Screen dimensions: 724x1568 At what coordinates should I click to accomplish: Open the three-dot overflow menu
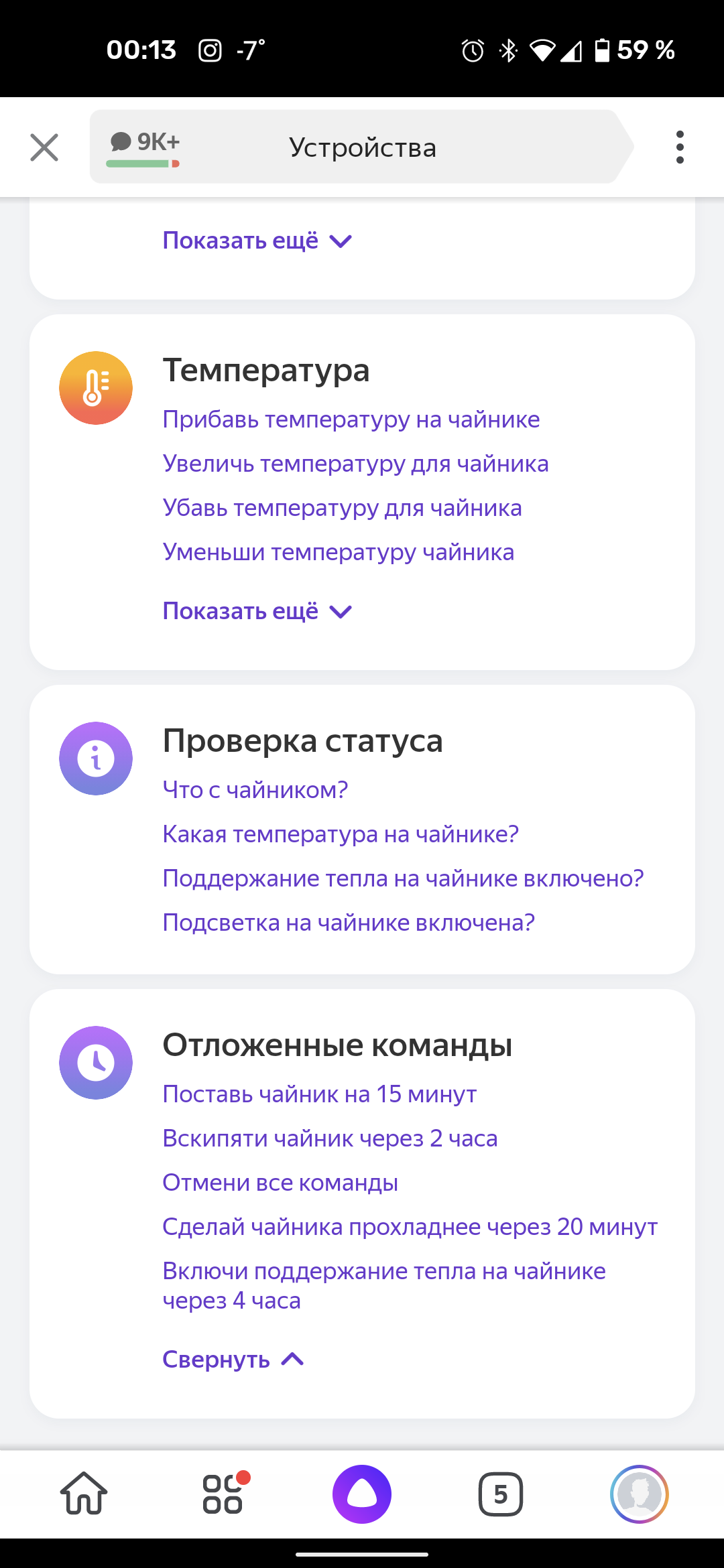pos(680,147)
